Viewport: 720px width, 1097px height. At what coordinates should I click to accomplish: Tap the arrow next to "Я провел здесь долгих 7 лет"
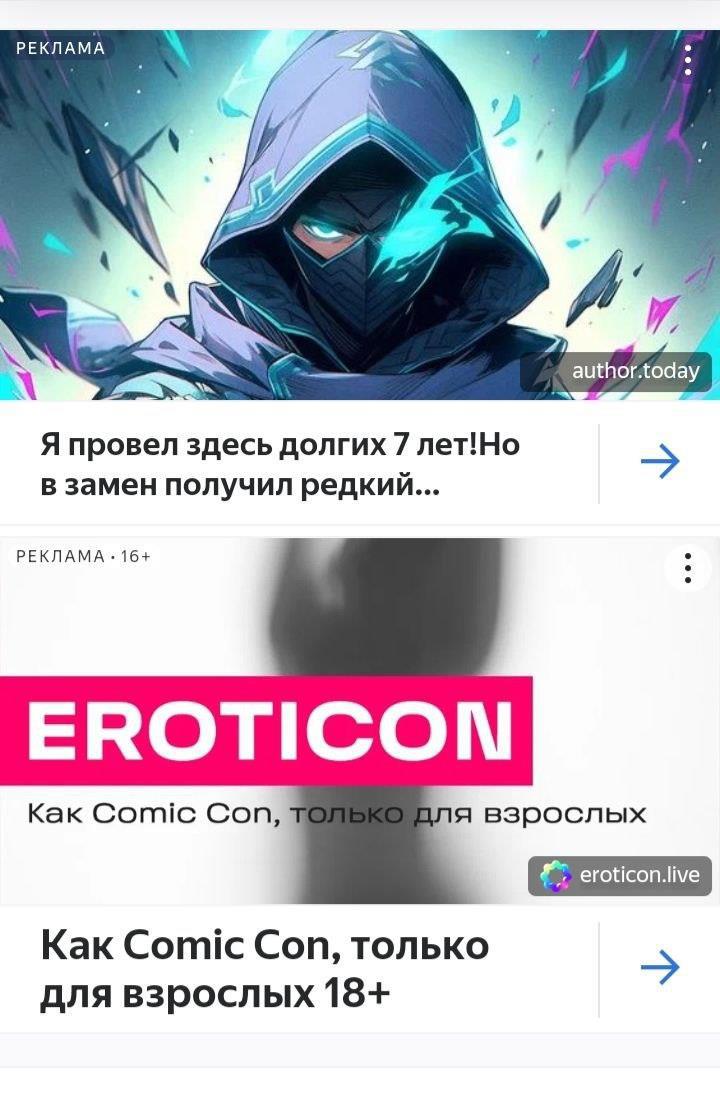[x=660, y=462]
